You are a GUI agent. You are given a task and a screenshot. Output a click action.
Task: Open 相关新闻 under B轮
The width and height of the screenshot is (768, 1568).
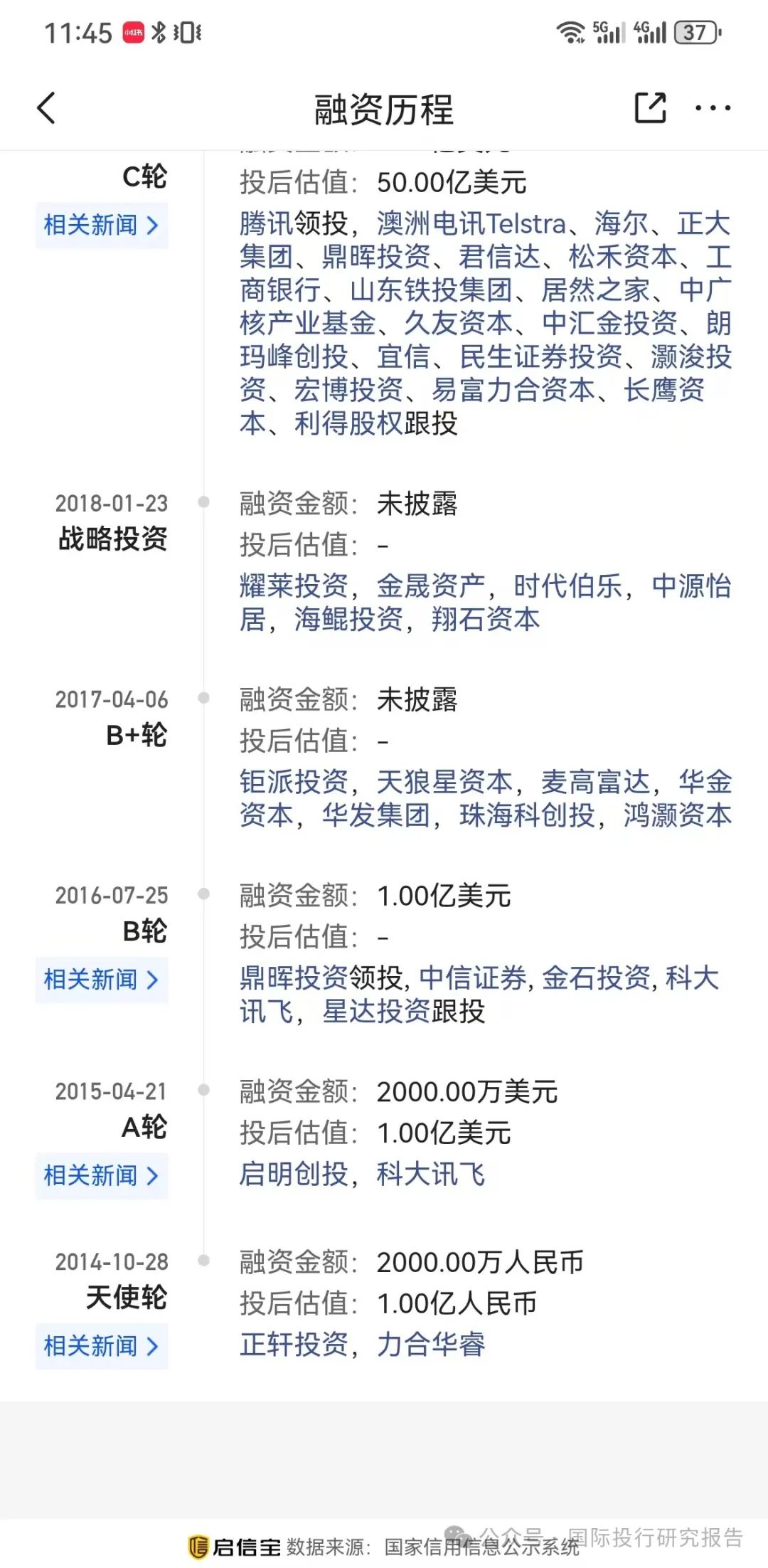coord(102,980)
